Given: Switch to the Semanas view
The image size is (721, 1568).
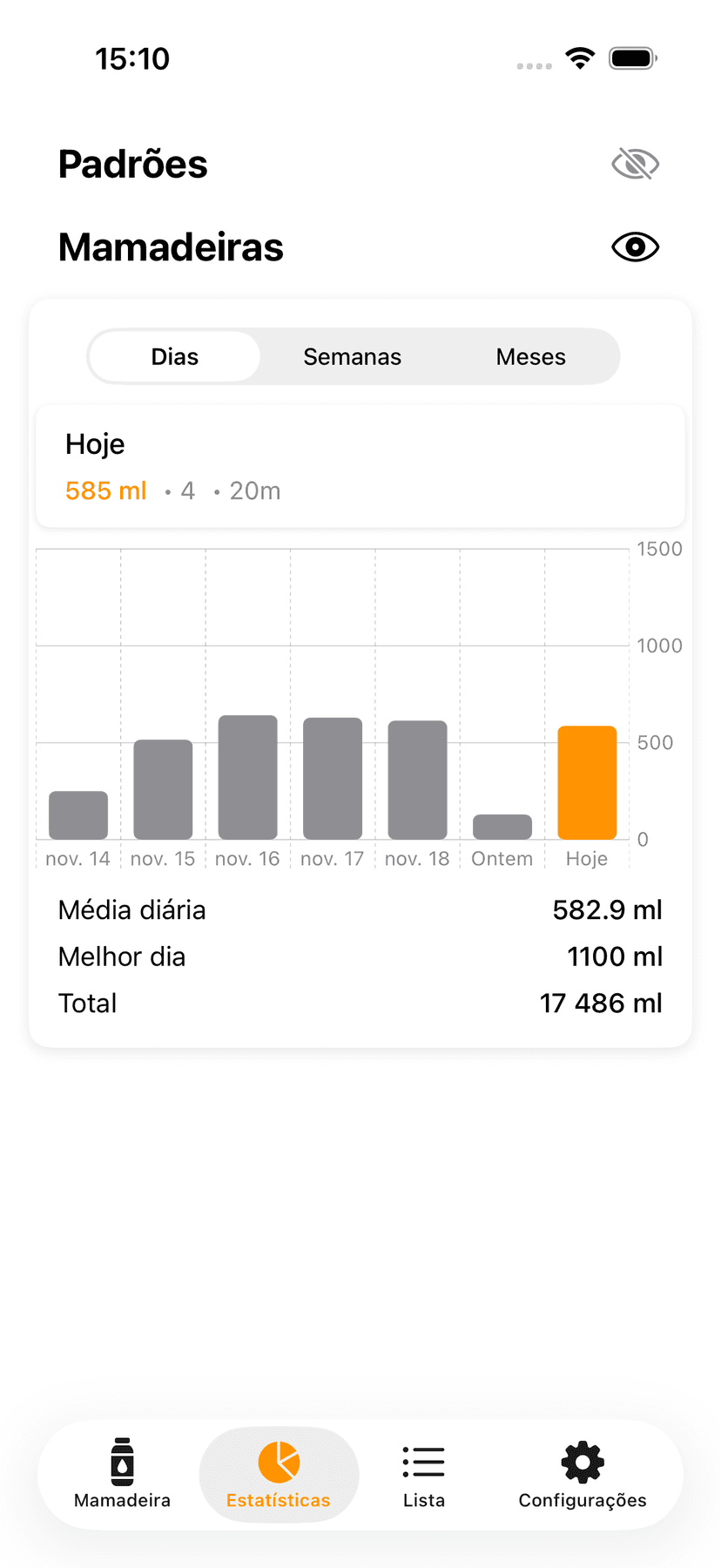Looking at the screenshot, I should 352,356.
